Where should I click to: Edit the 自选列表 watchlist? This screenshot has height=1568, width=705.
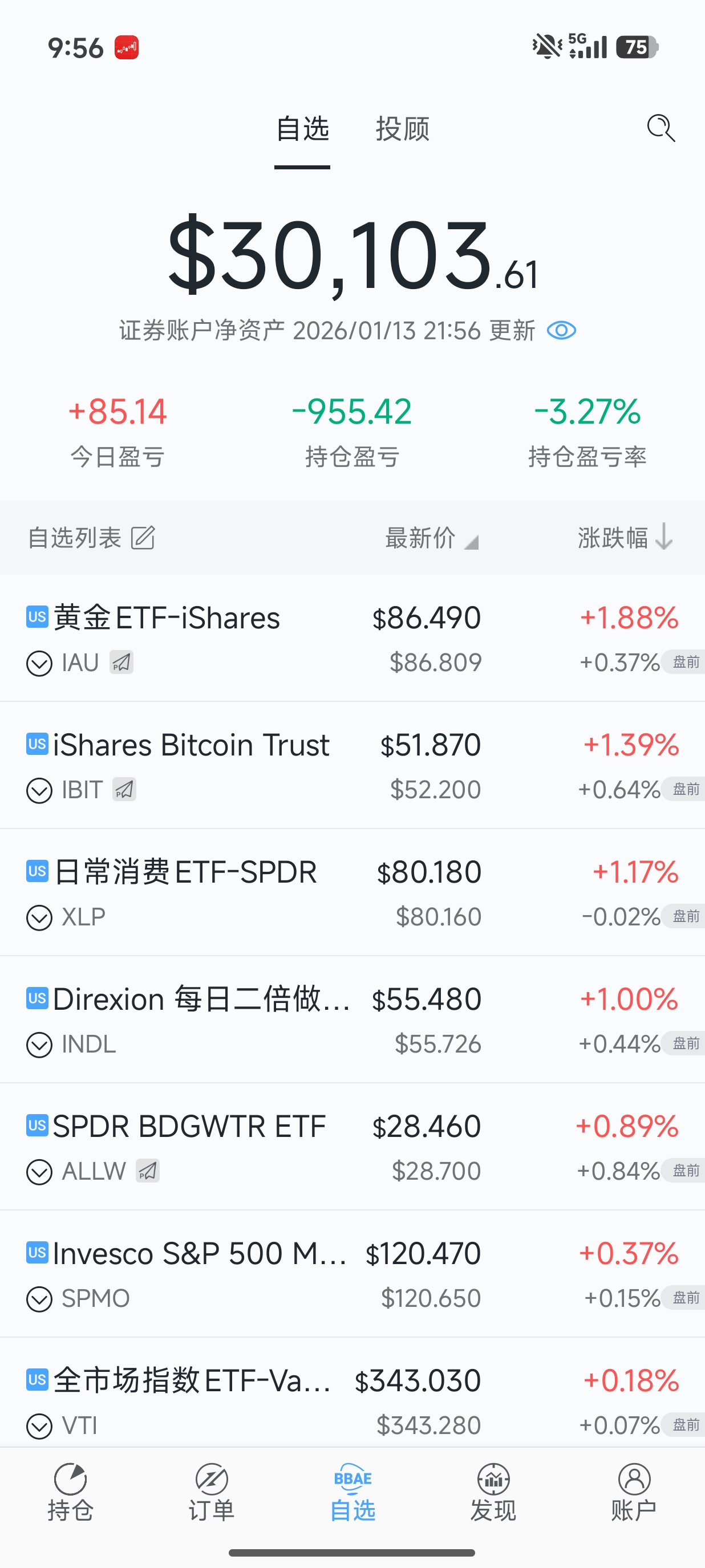(143, 538)
